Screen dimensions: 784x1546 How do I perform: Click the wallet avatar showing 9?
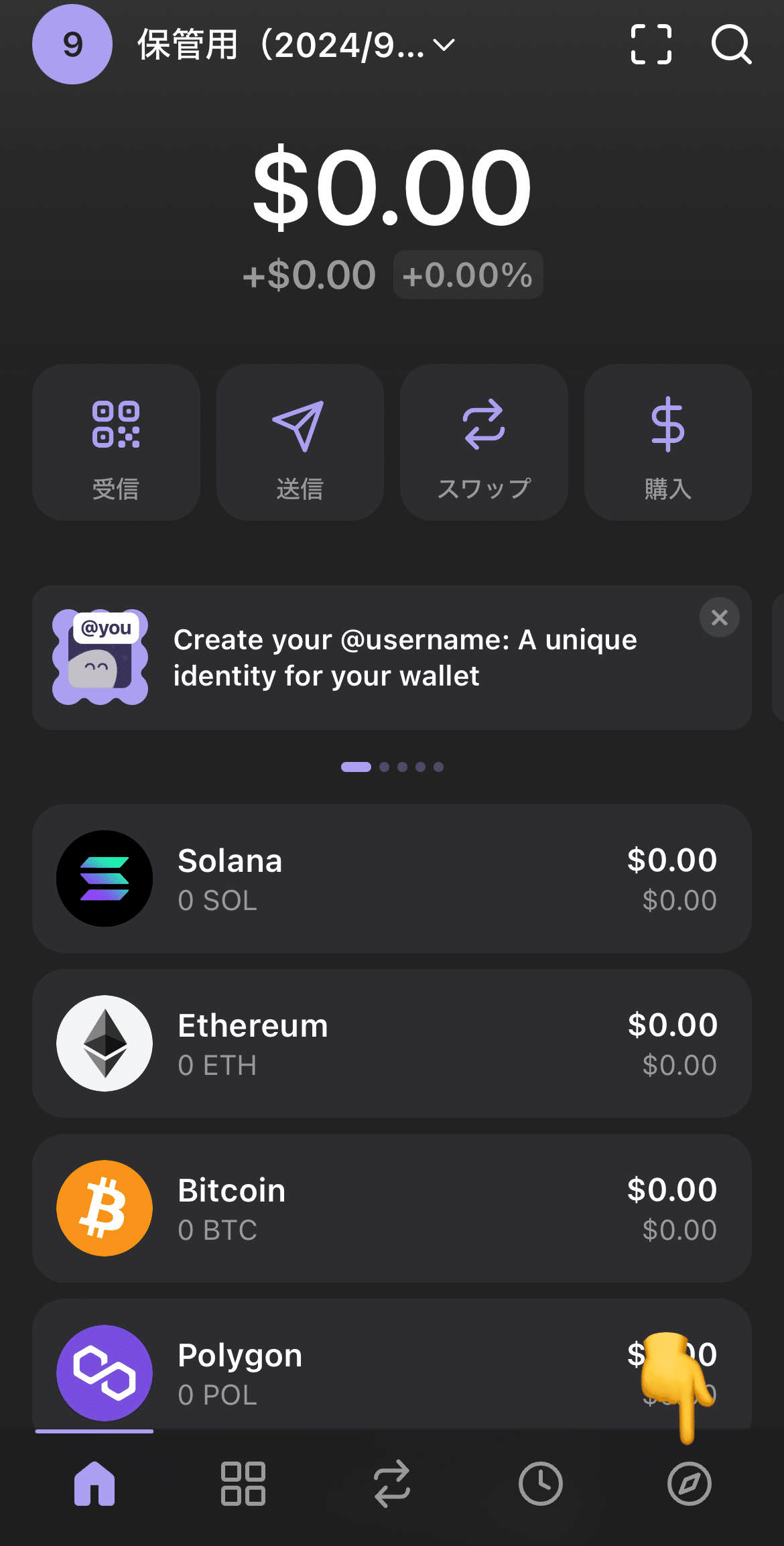pyautogui.click(x=72, y=44)
